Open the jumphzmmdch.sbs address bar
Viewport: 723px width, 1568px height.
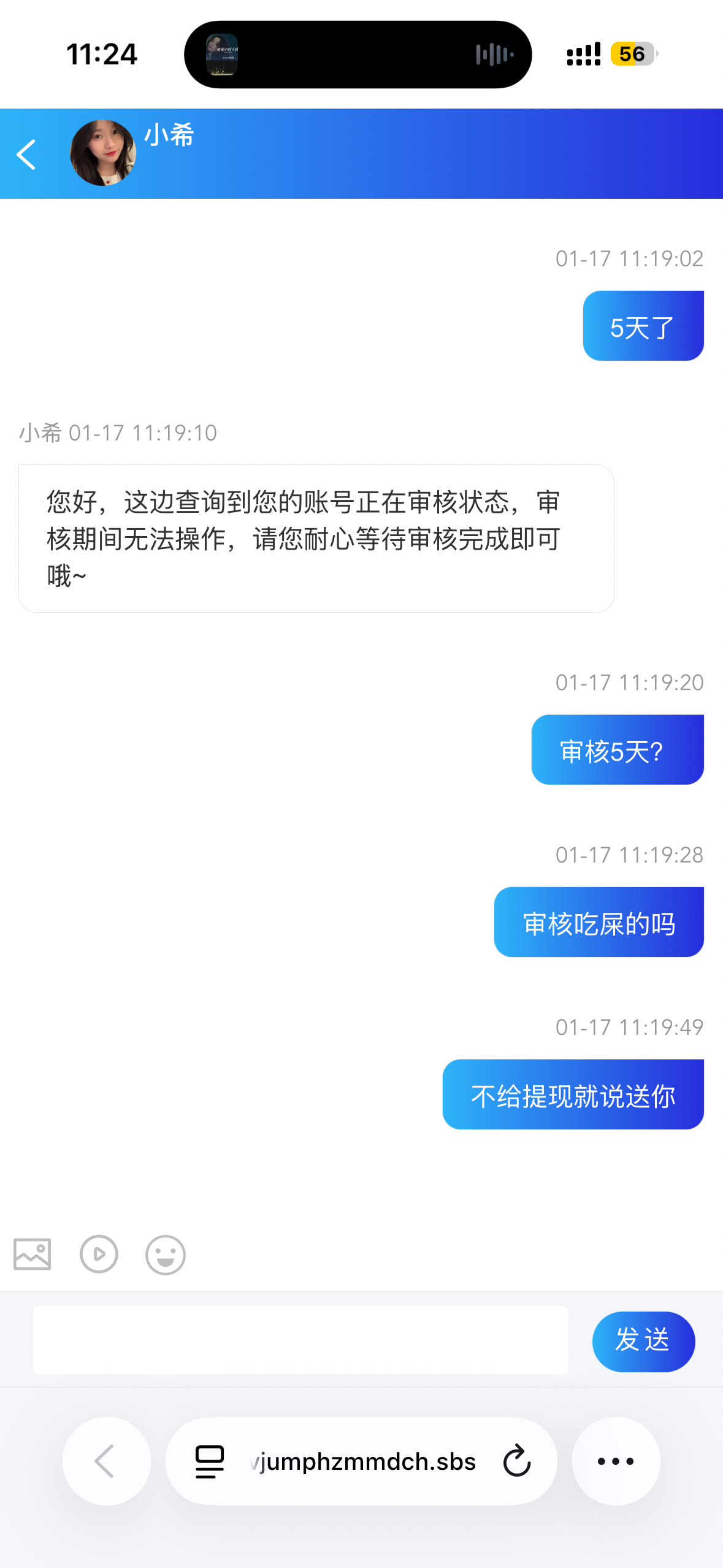[x=362, y=1461]
